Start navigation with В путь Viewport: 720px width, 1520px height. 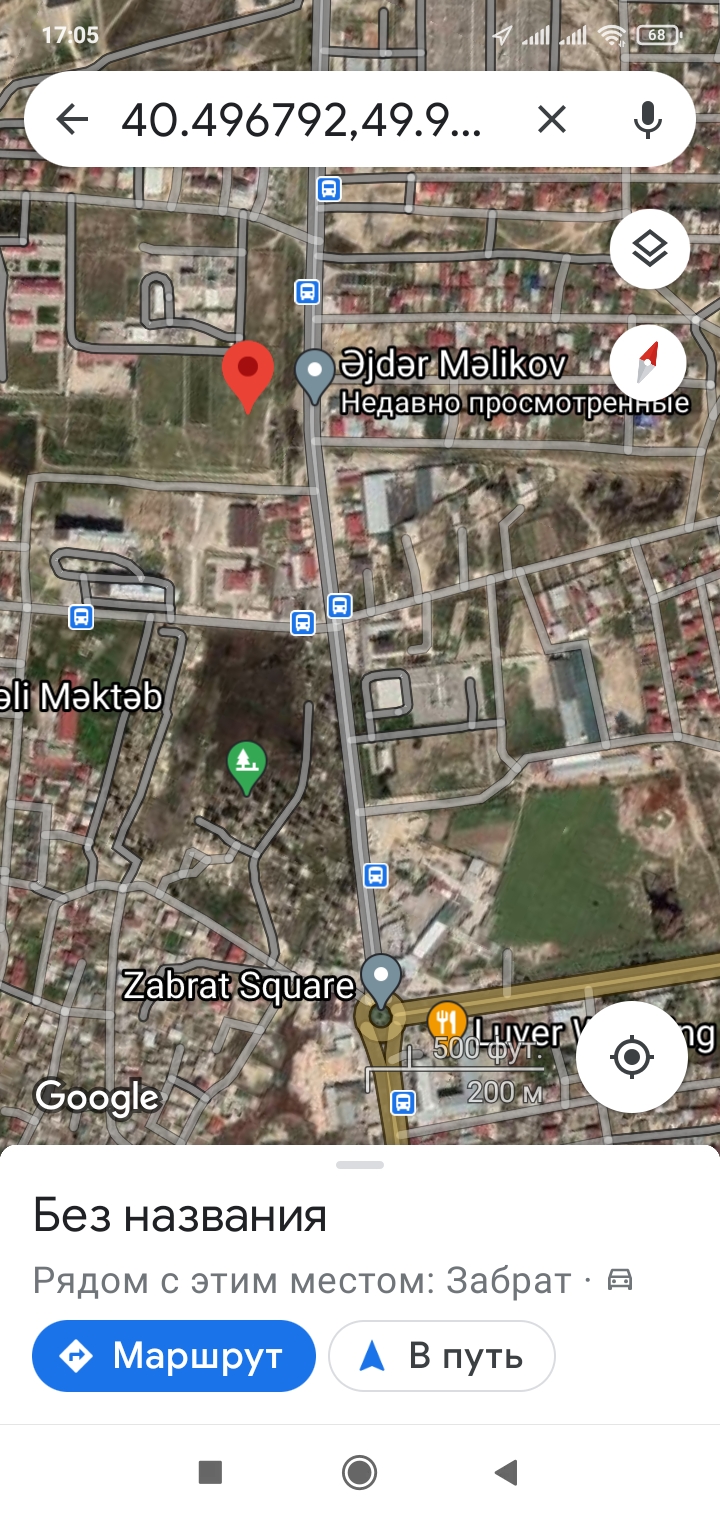pyautogui.click(x=441, y=1356)
